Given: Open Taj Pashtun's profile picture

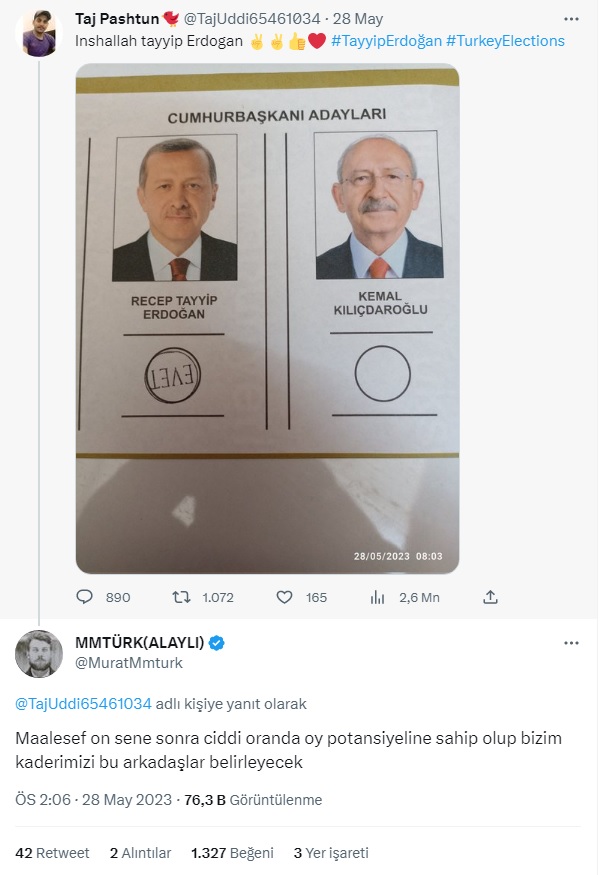Looking at the screenshot, I should 40,35.
